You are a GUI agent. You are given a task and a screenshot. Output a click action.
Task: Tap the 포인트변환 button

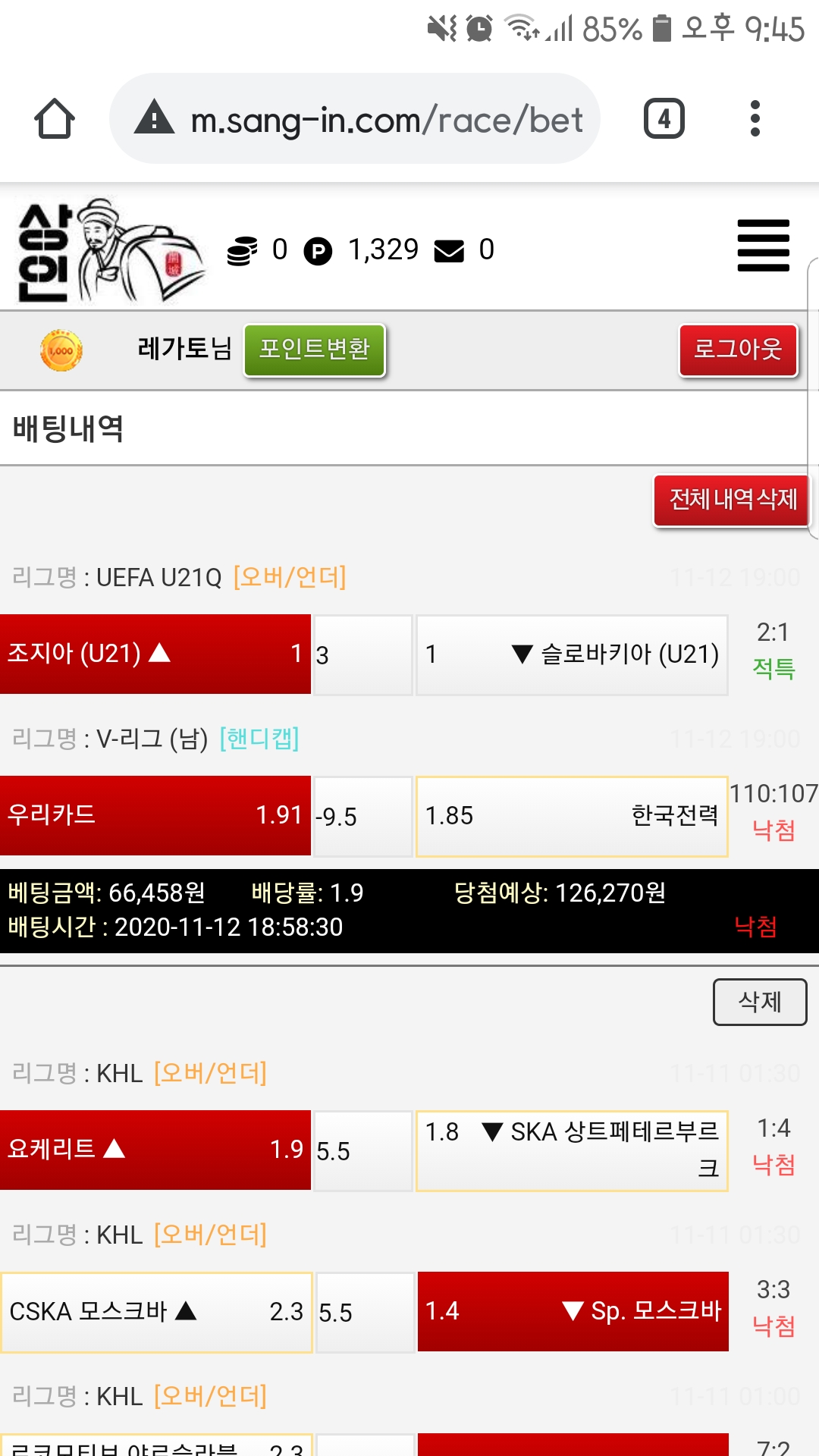tap(314, 350)
